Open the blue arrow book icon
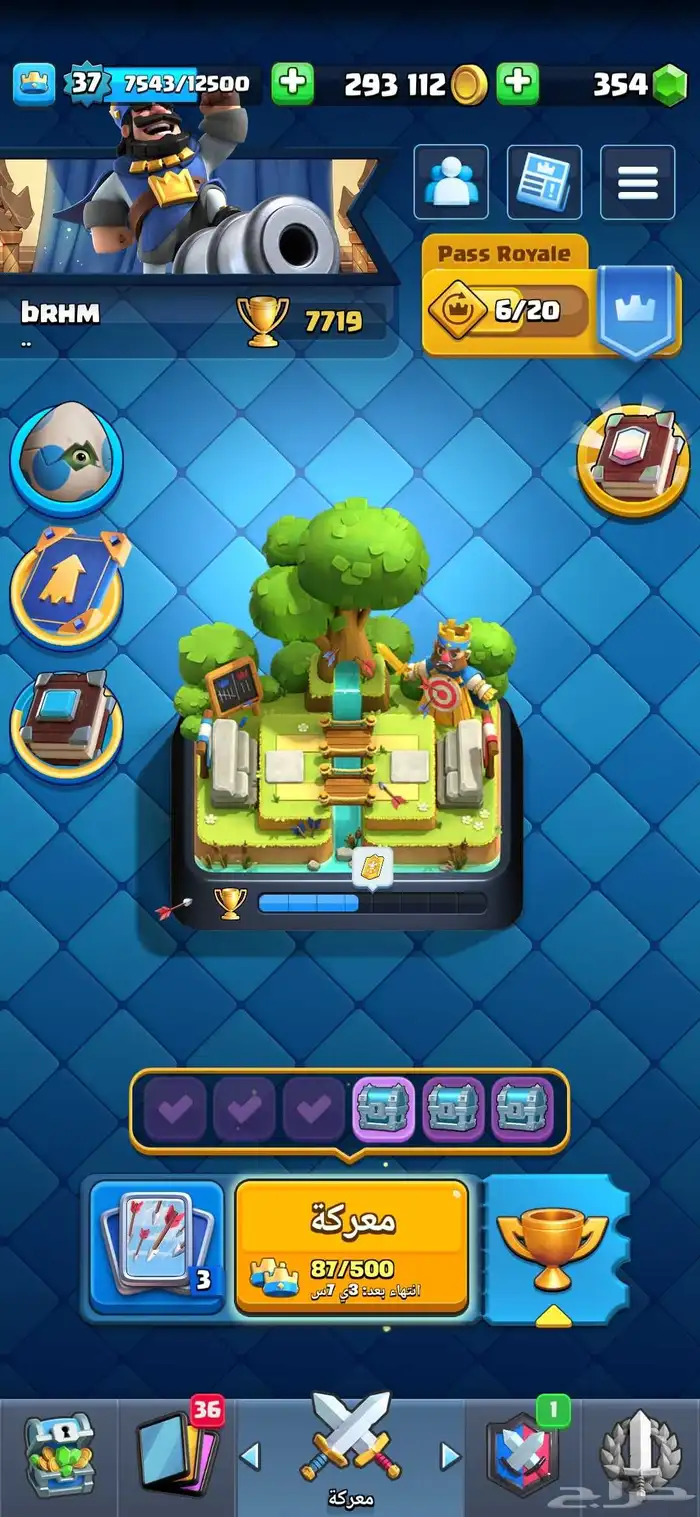Screen dimensions: 700x1517 (67, 590)
